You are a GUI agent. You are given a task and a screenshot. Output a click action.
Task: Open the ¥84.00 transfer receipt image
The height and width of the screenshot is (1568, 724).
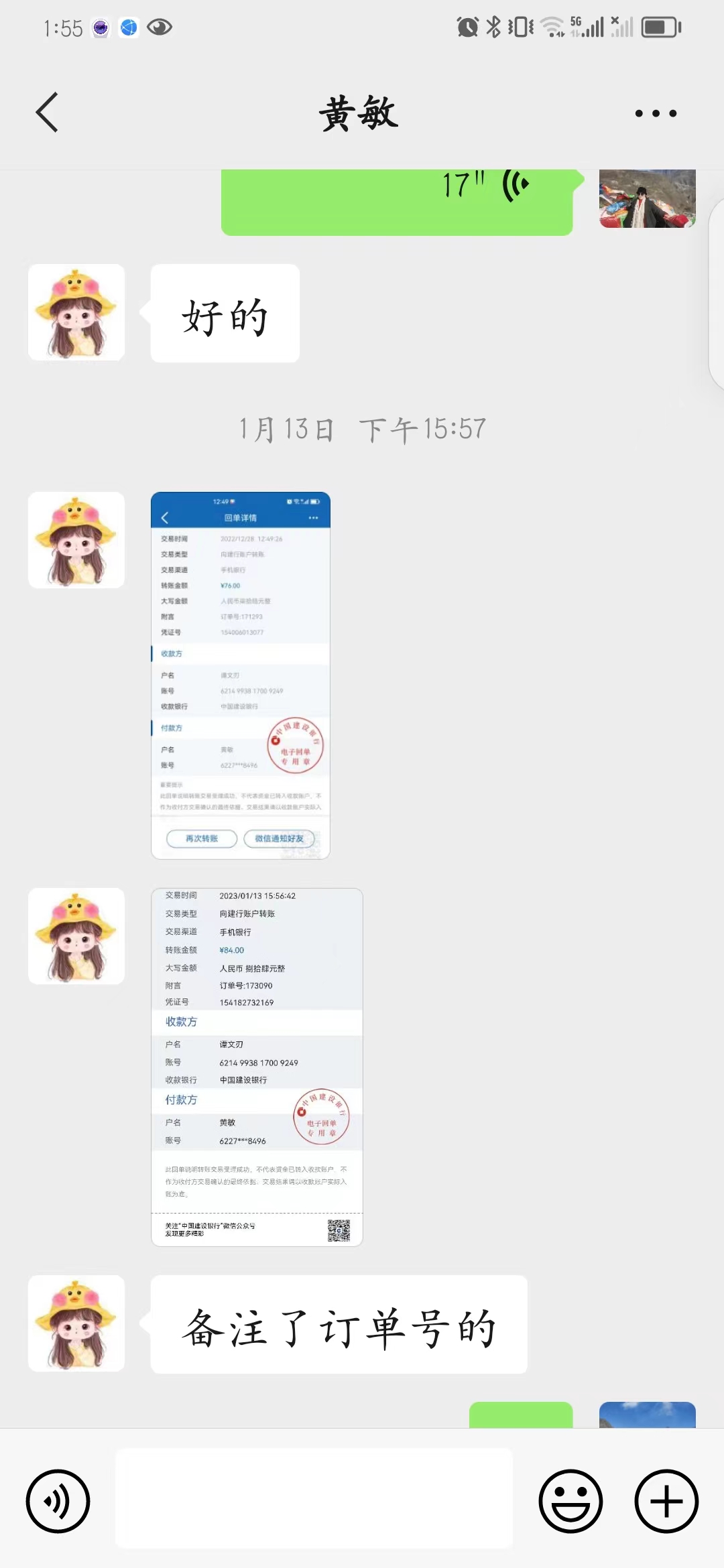[x=257, y=1067]
